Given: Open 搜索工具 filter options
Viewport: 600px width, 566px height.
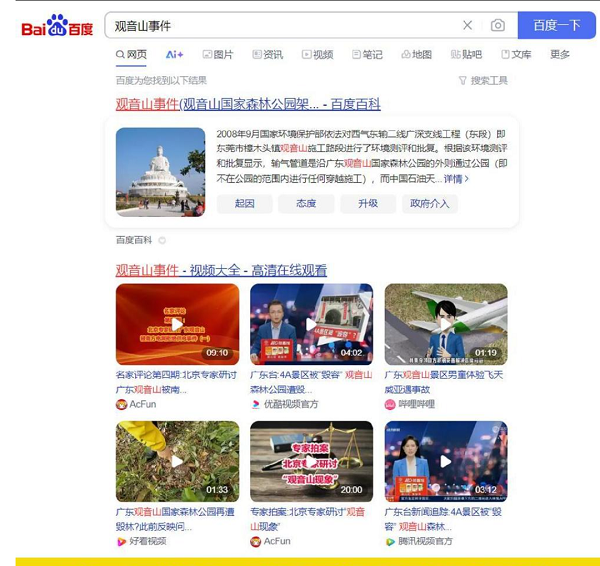Looking at the screenshot, I should (484, 81).
